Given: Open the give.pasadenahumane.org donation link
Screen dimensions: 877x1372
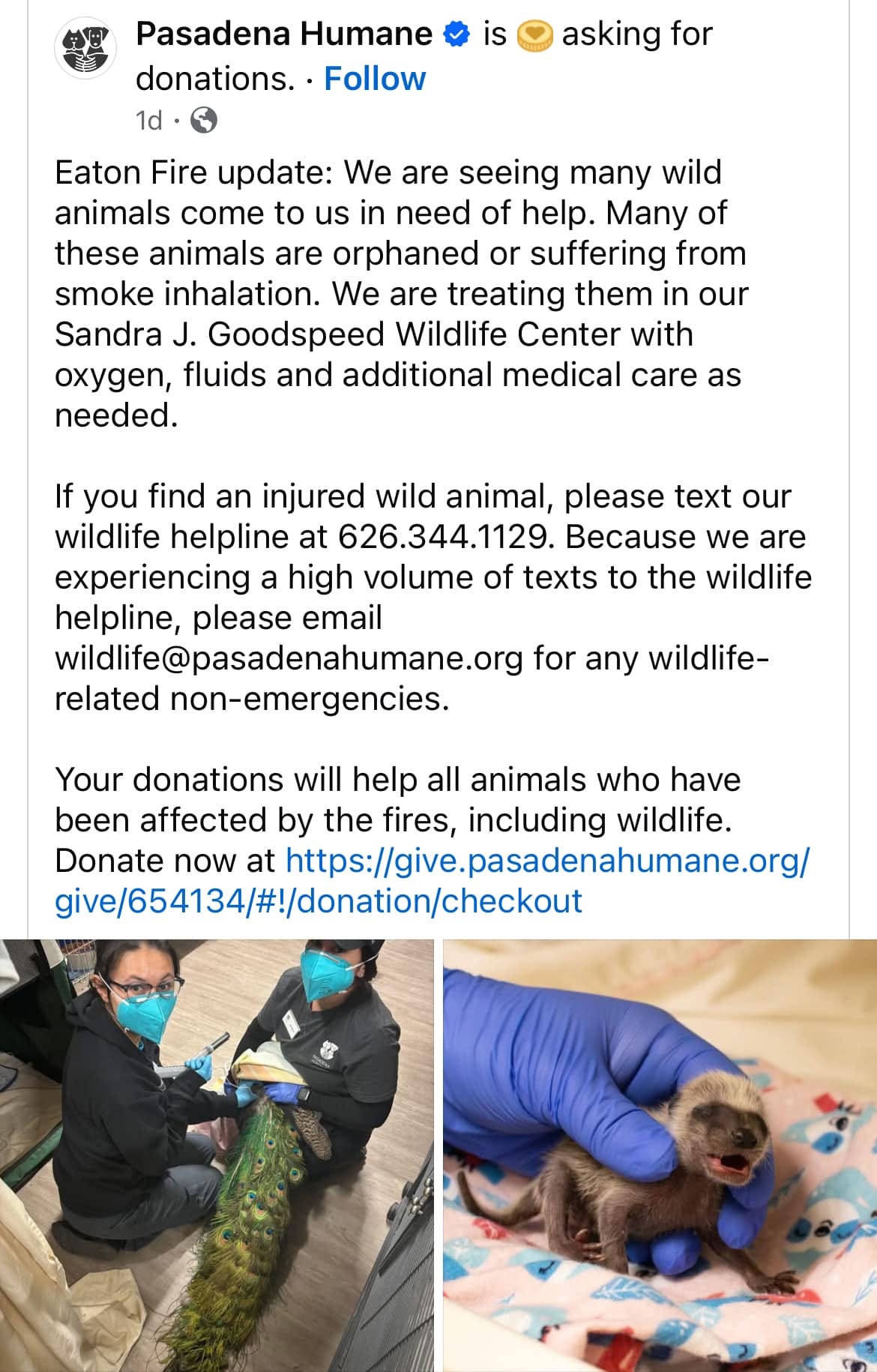Looking at the screenshot, I should (x=433, y=881).
